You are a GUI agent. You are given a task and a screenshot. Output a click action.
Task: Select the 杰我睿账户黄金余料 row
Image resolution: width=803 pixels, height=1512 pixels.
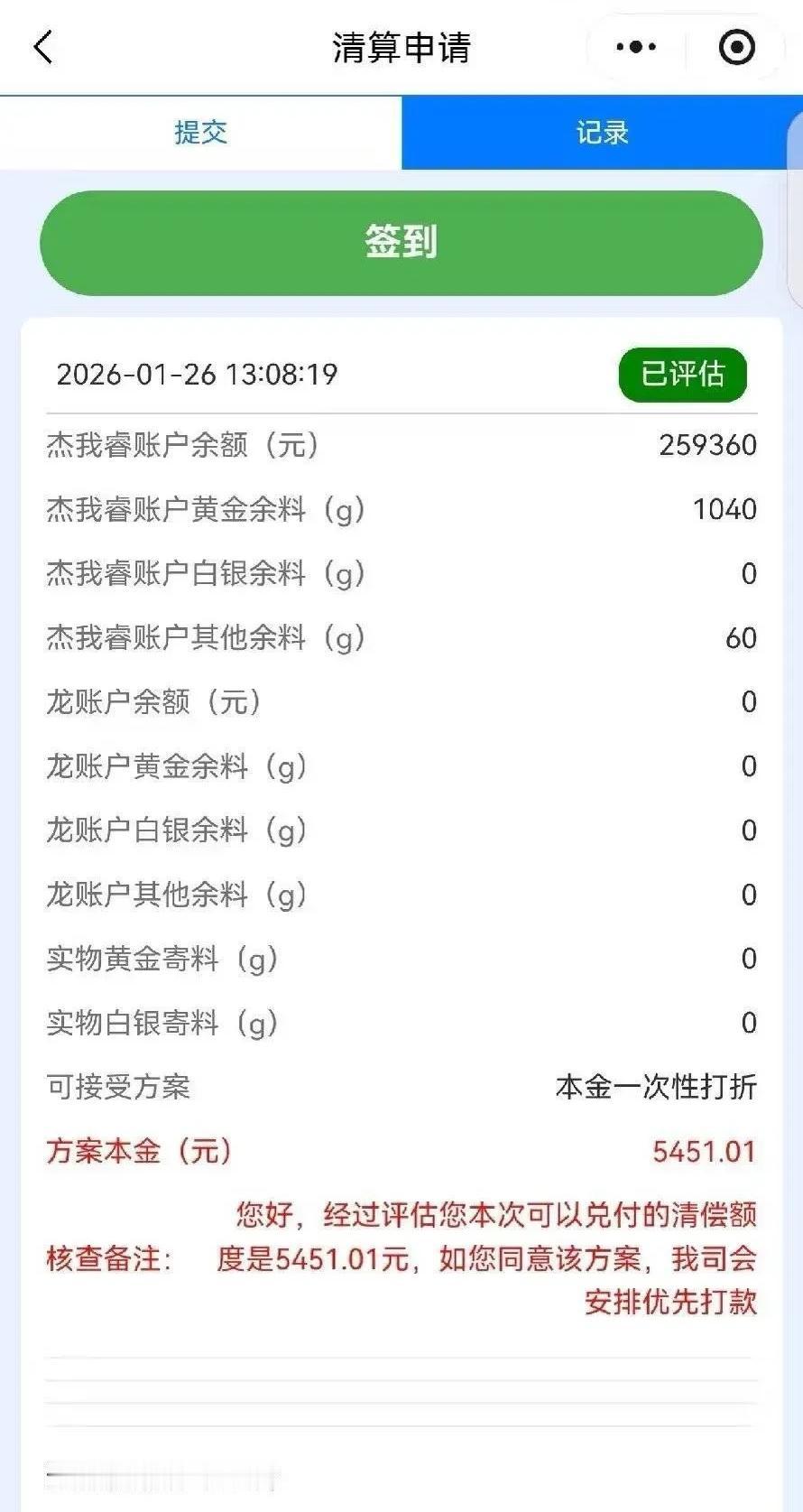point(401,509)
